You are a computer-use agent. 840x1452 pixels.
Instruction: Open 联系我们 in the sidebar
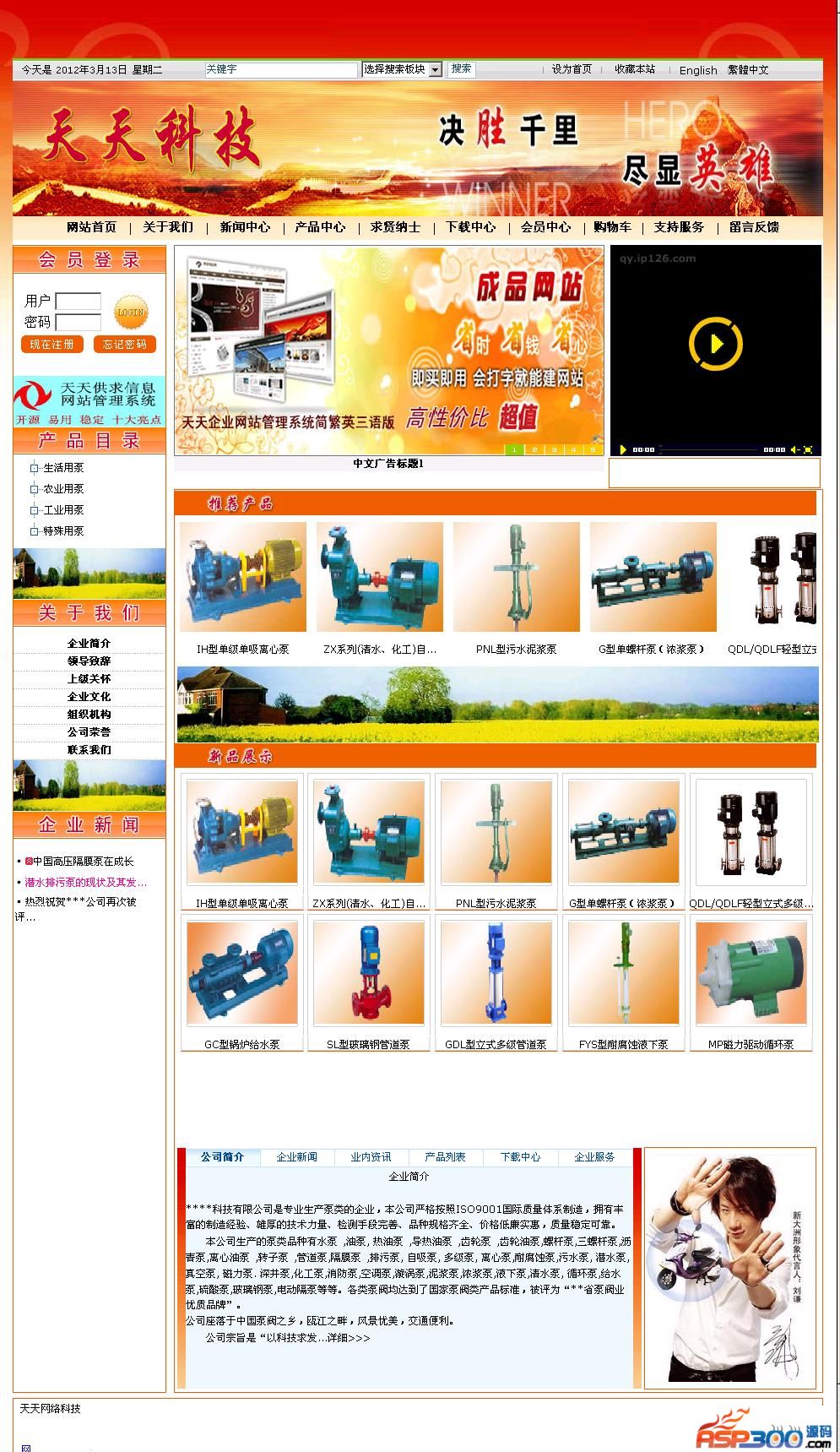(89, 750)
